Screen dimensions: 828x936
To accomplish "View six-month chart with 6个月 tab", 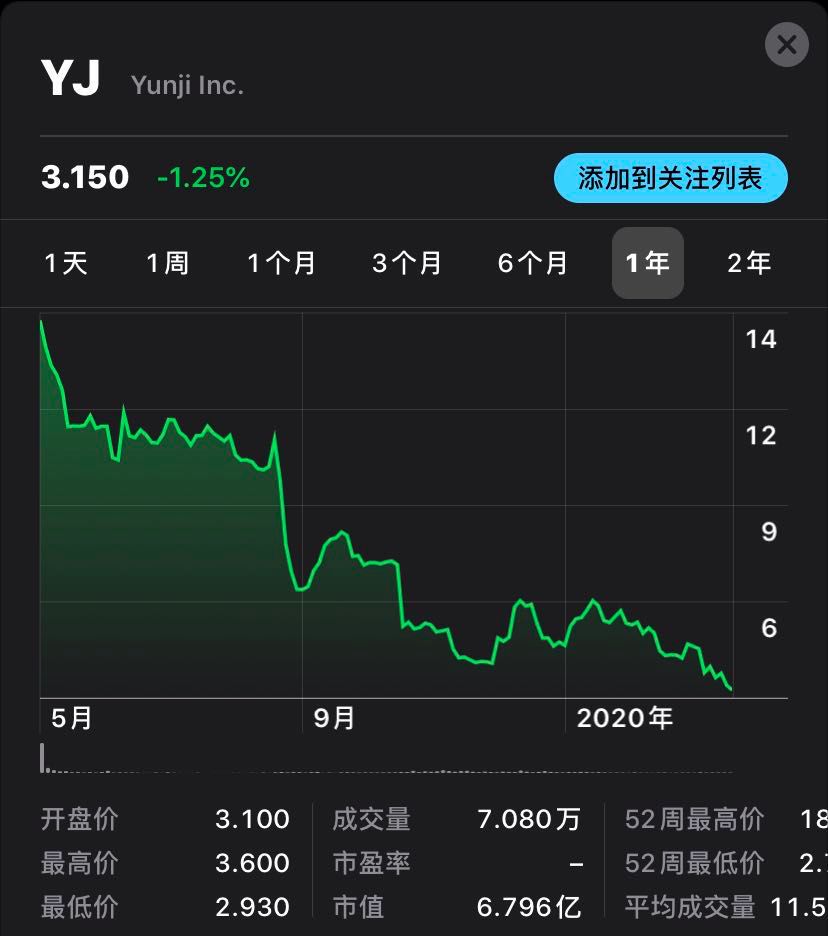I will pos(531,263).
